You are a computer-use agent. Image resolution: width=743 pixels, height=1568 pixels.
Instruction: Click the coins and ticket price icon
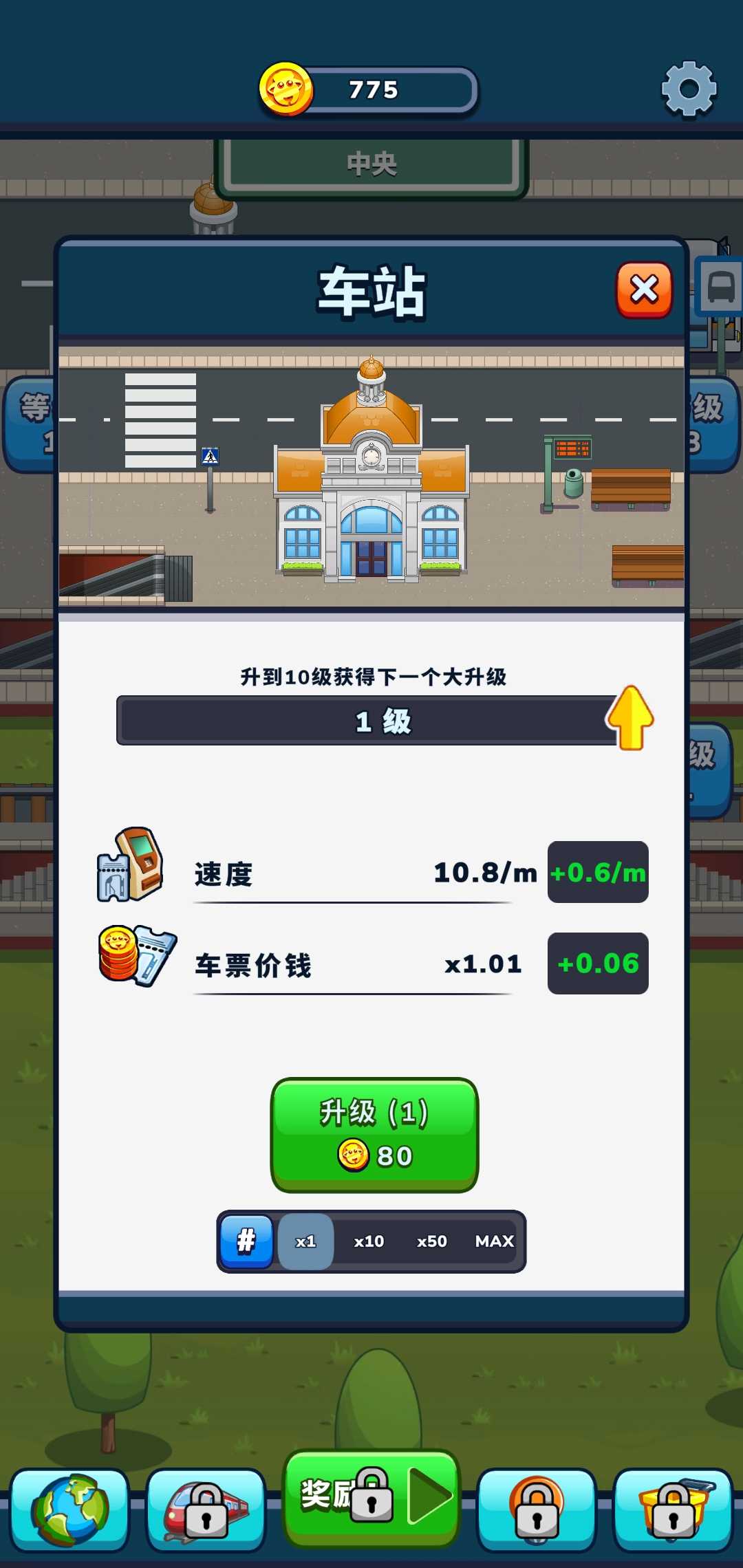[x=138, y=956]
